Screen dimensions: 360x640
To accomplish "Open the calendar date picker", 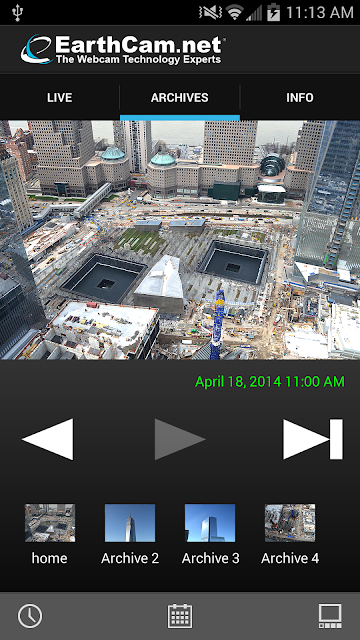I will [180, 616].
